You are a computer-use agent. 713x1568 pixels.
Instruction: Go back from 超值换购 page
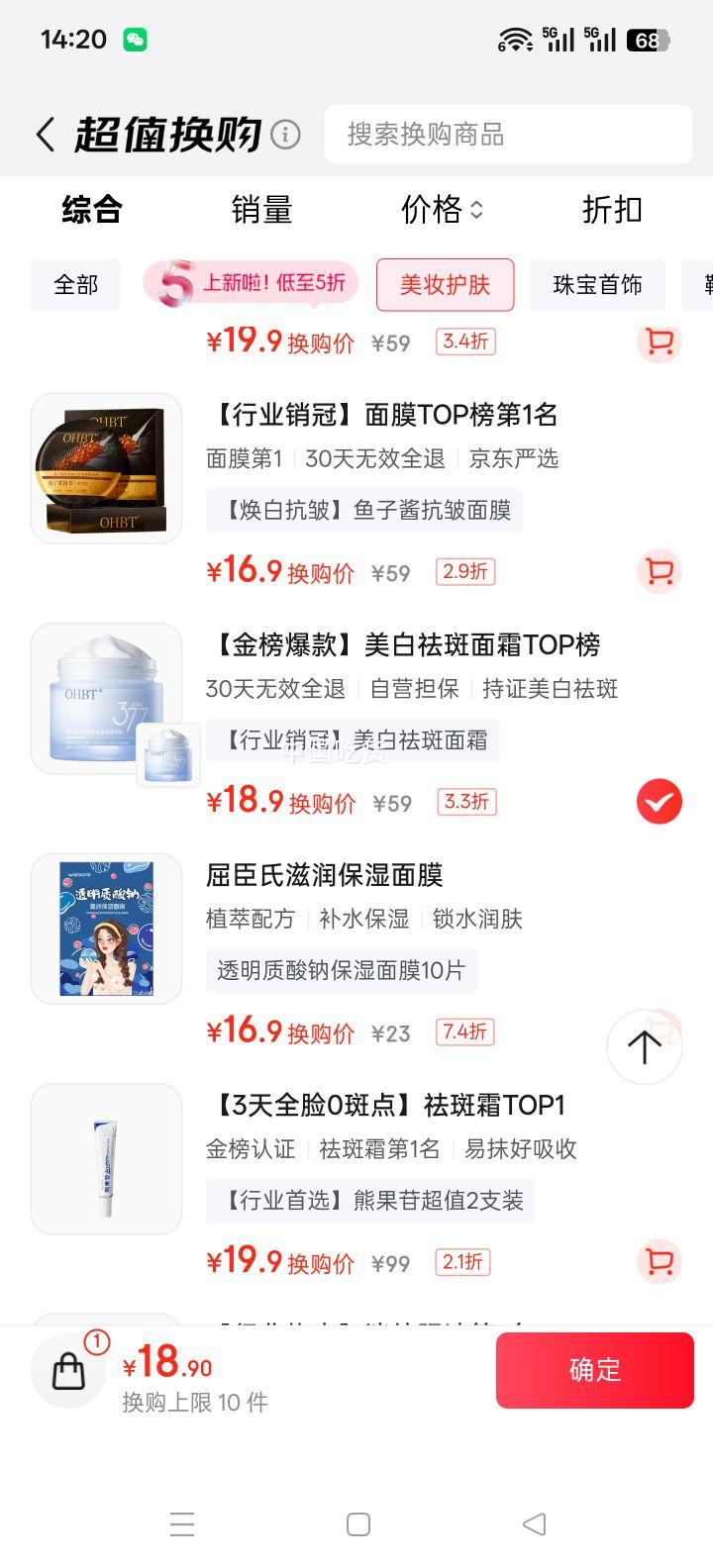point(46,135)
